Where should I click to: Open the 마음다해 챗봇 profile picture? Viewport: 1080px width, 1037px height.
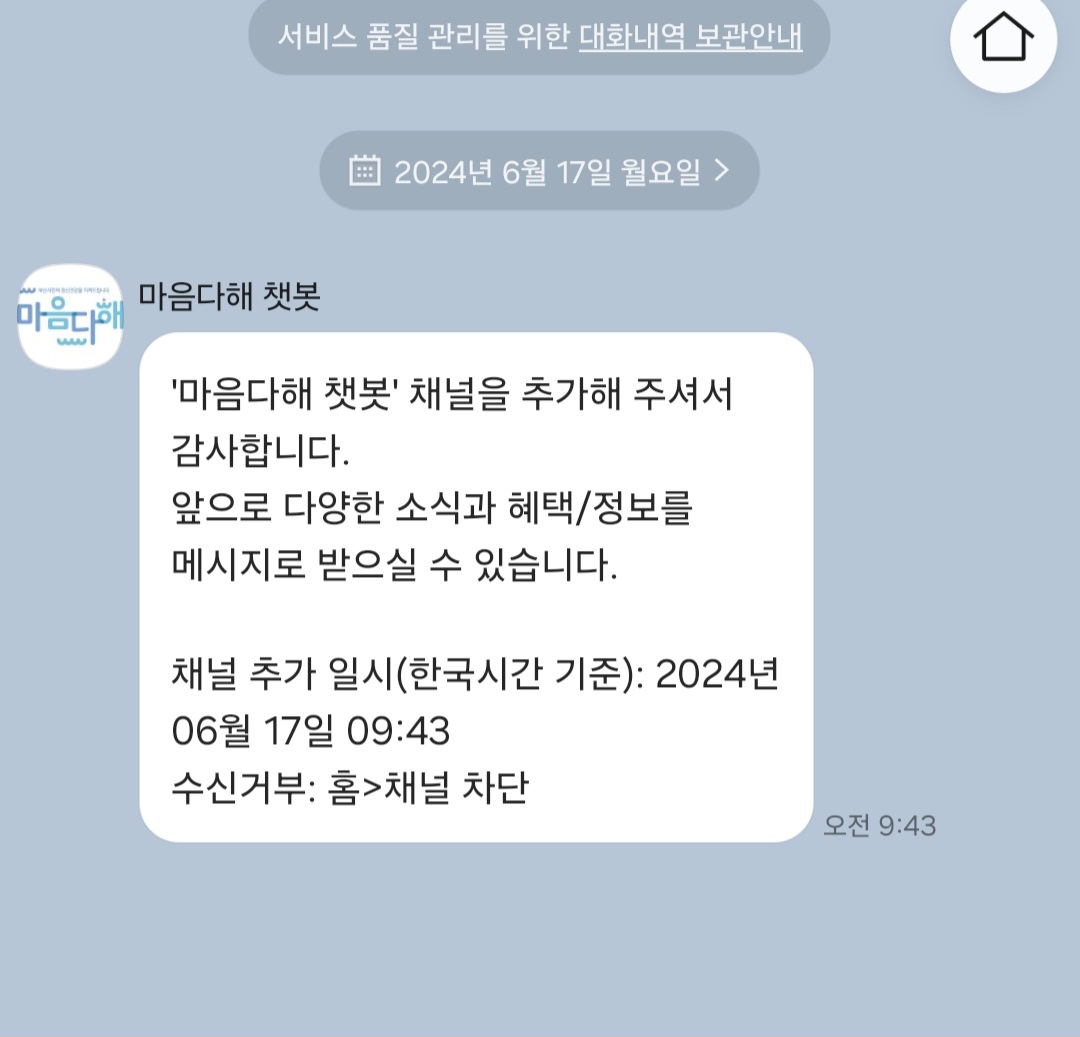(x=70, y=317)
